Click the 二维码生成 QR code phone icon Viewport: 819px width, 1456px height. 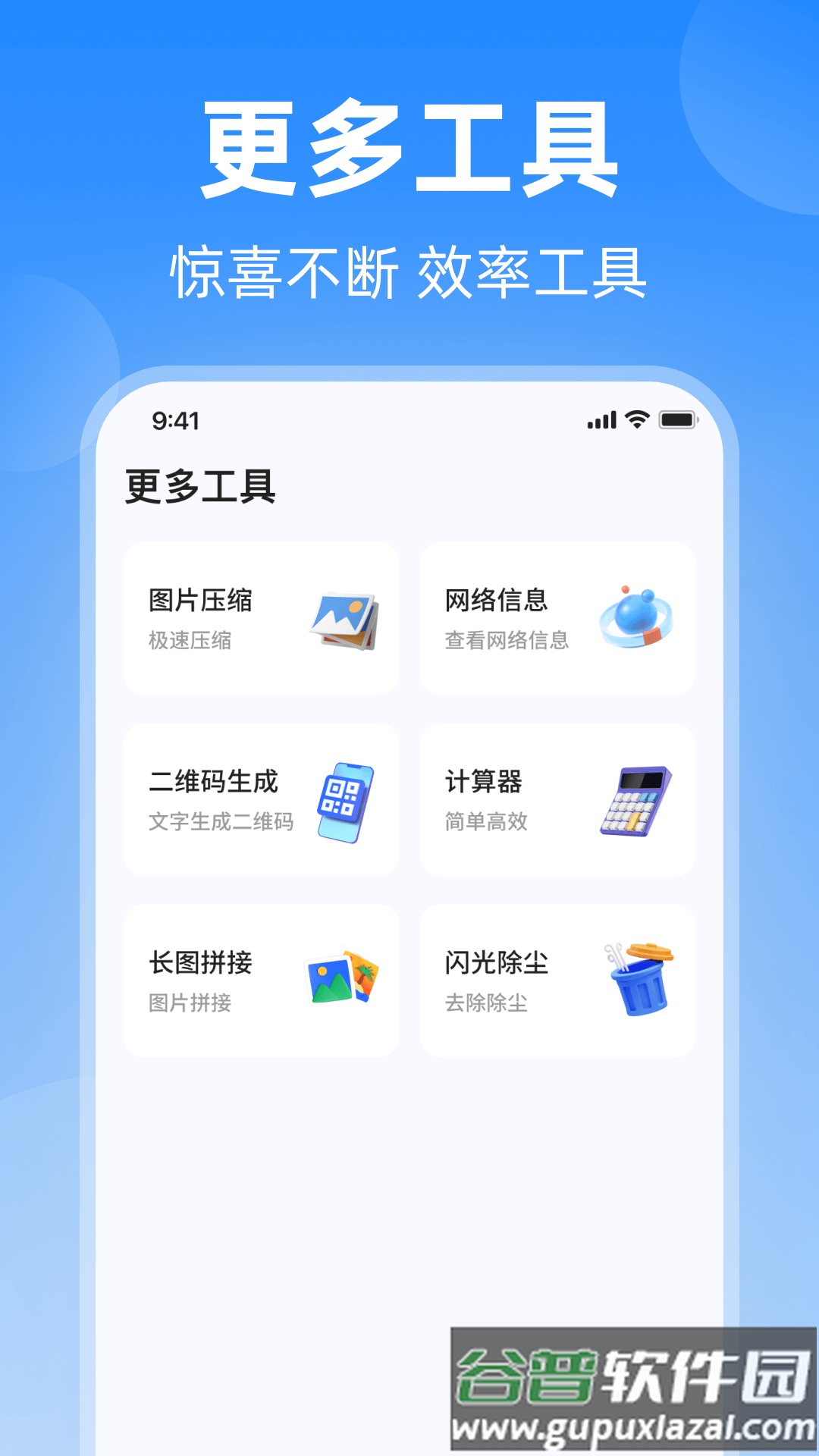point(347,800)
